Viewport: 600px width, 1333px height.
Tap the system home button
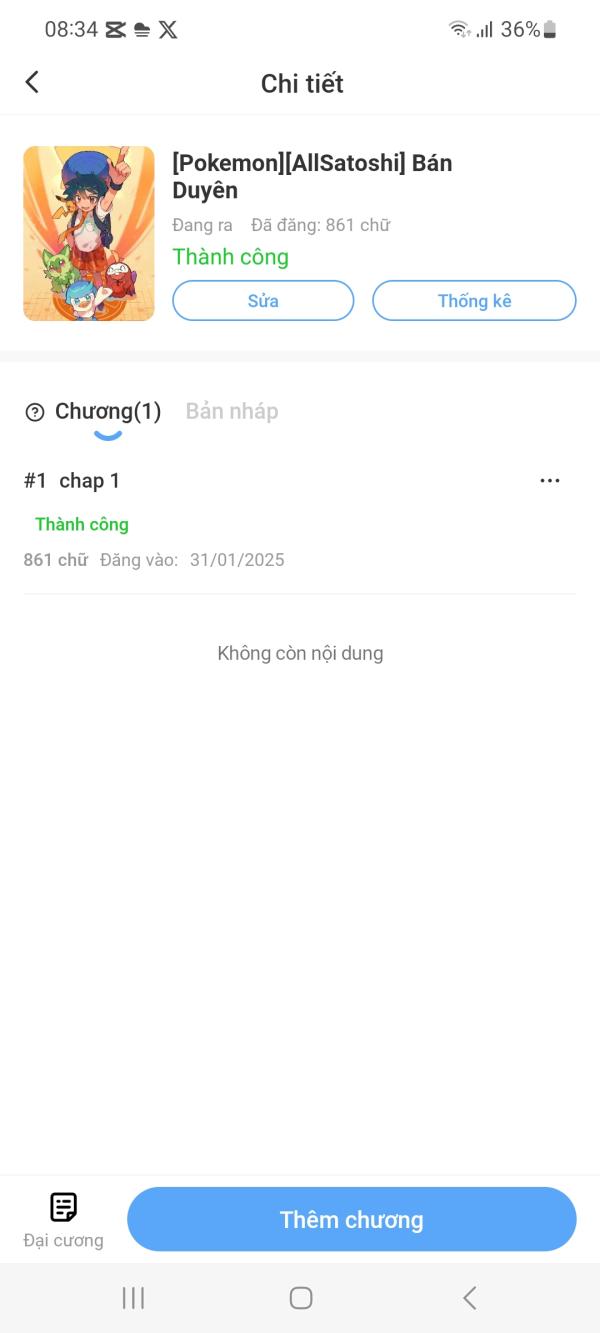(x=300, y=1298)
